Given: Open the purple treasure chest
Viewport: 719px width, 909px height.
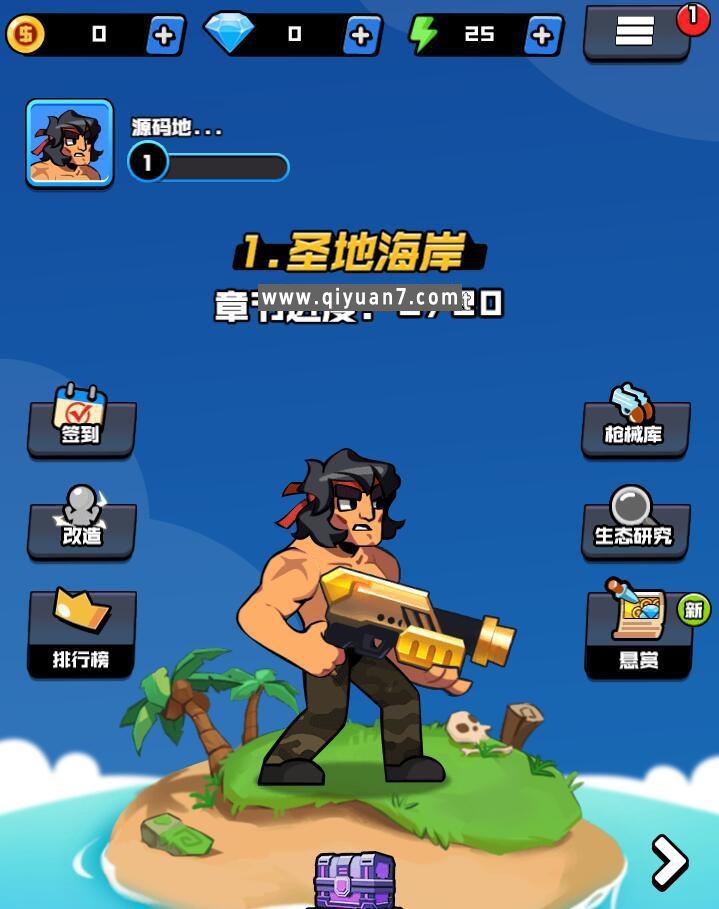Looking at the screenshot, I should click(x=355, y=882).
